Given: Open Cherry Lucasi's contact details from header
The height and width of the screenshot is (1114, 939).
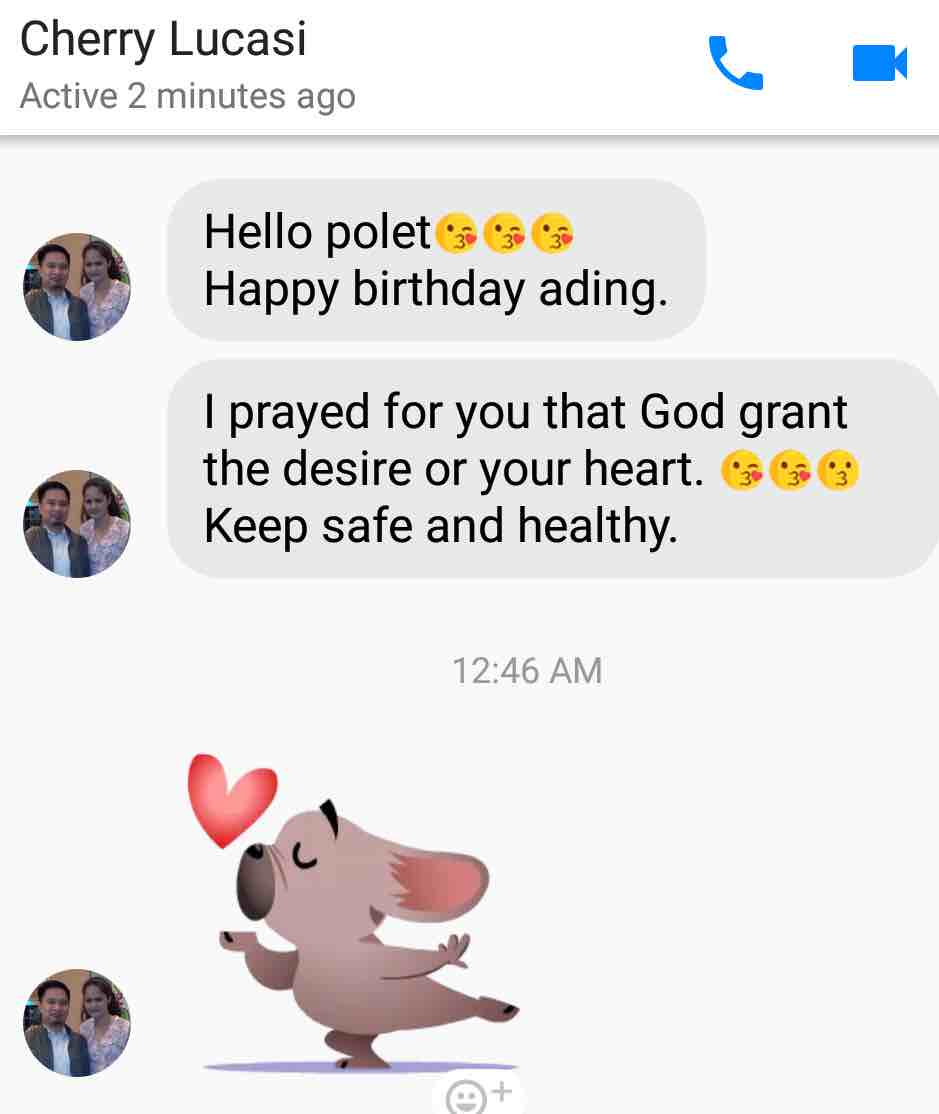Looking at the screenshot, I should 163,40.
